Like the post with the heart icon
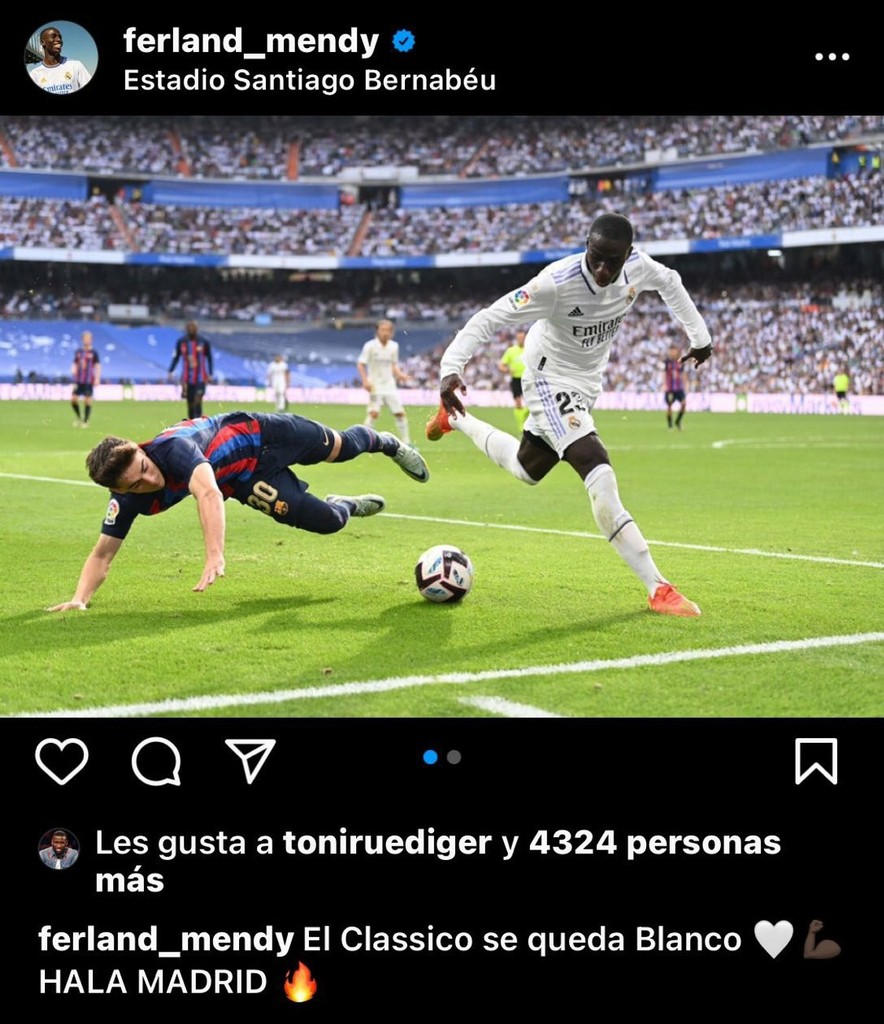884x1024 pixels. (62, 761)
